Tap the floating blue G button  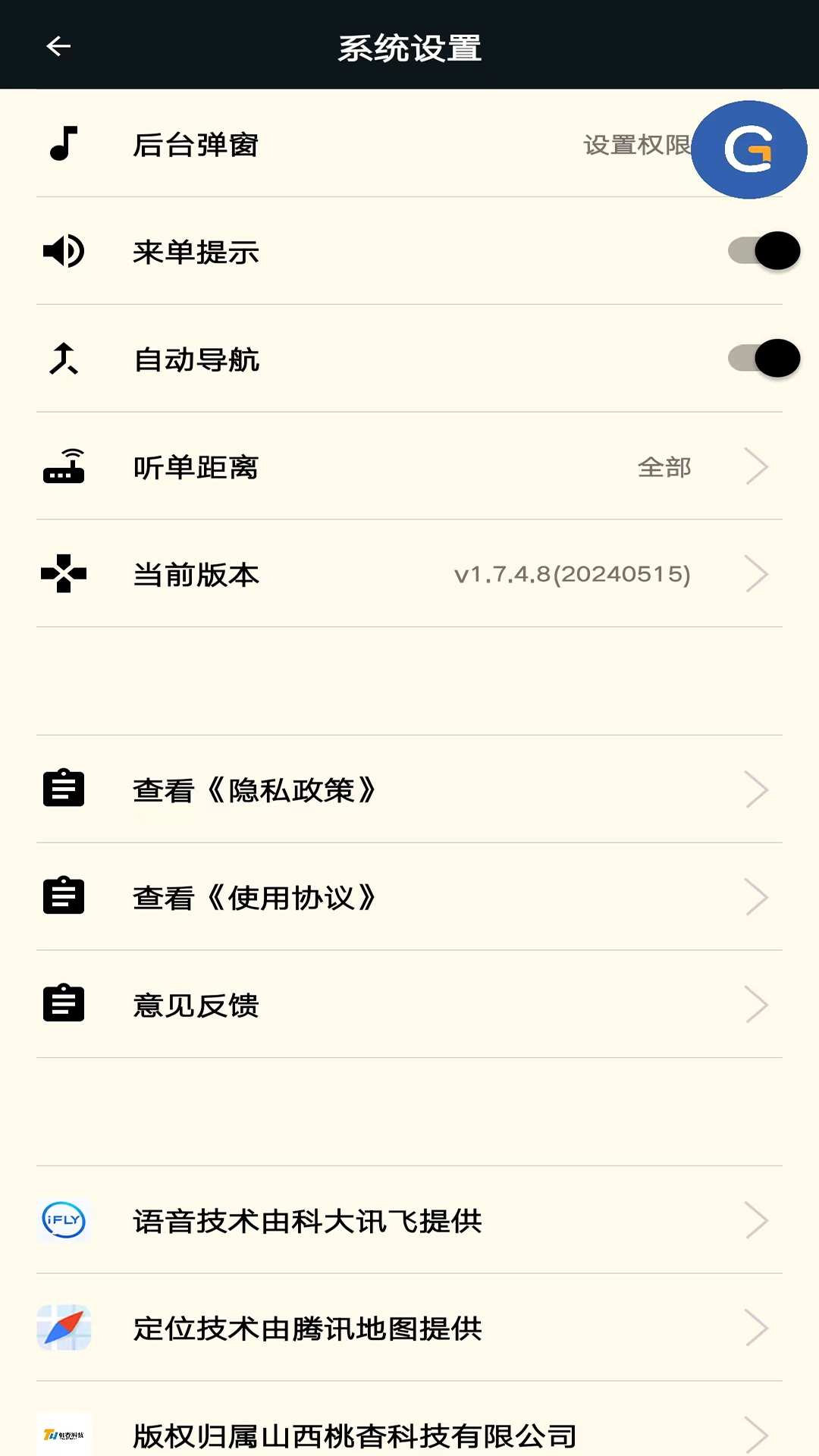coord(748,149)
